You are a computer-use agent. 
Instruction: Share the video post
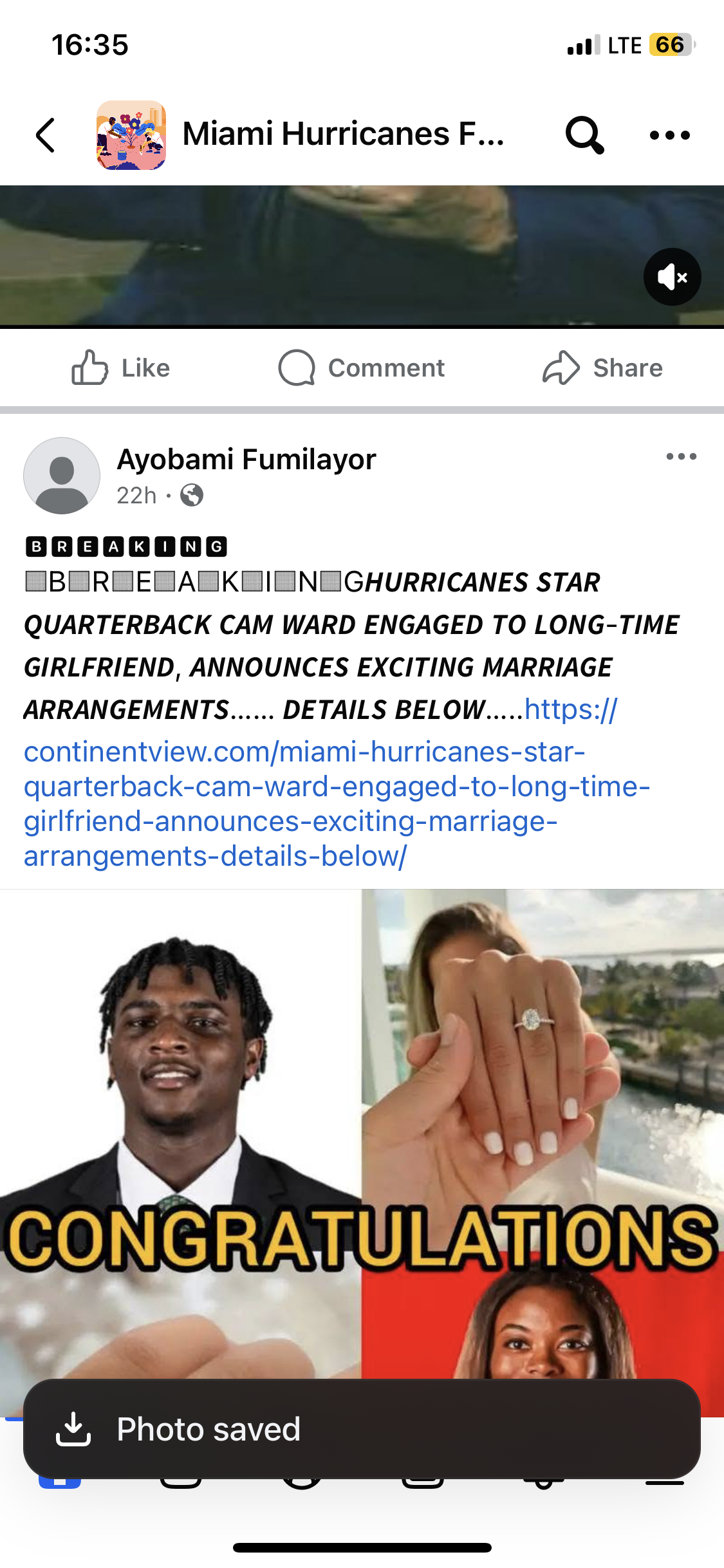click(602, 368)
